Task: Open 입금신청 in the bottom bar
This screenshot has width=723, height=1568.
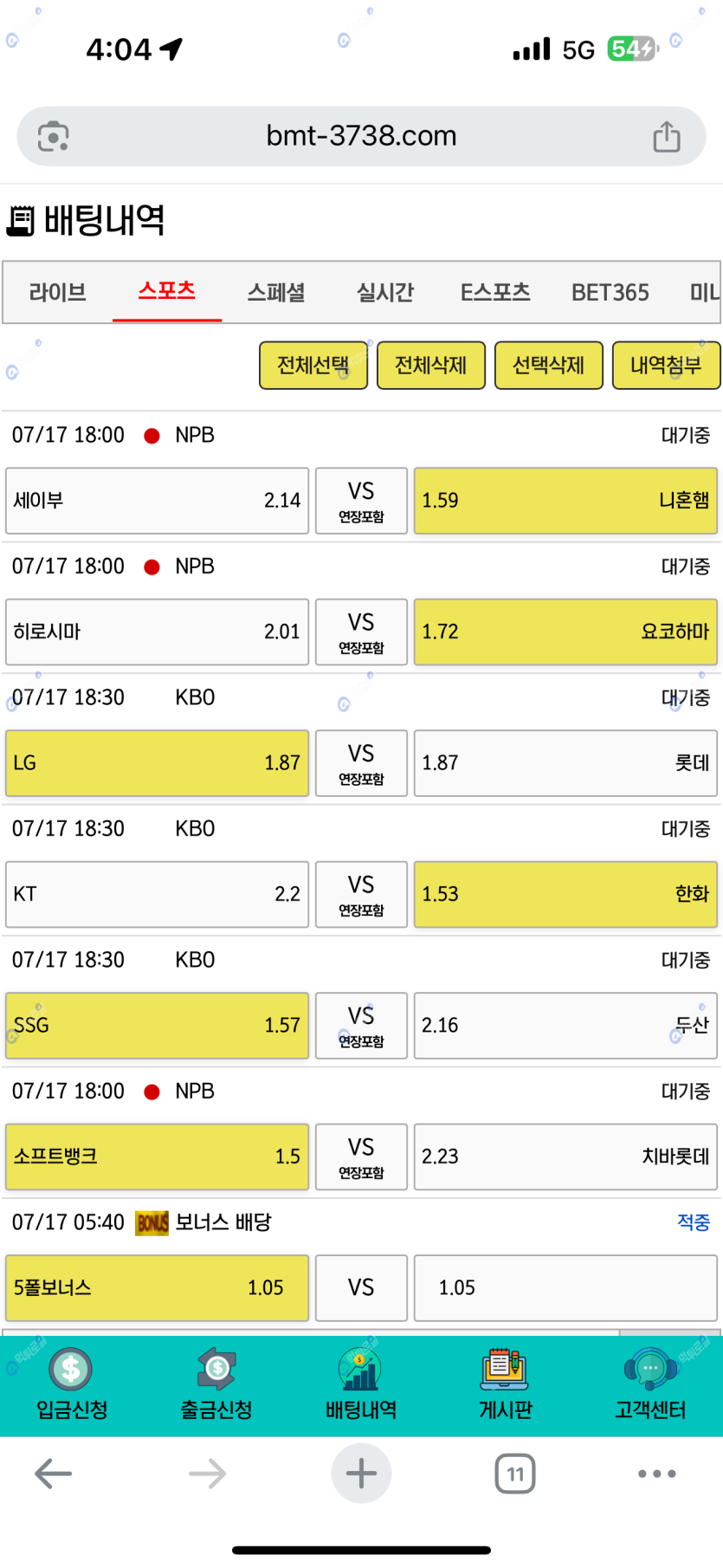Action: (x=72, y=1384)
